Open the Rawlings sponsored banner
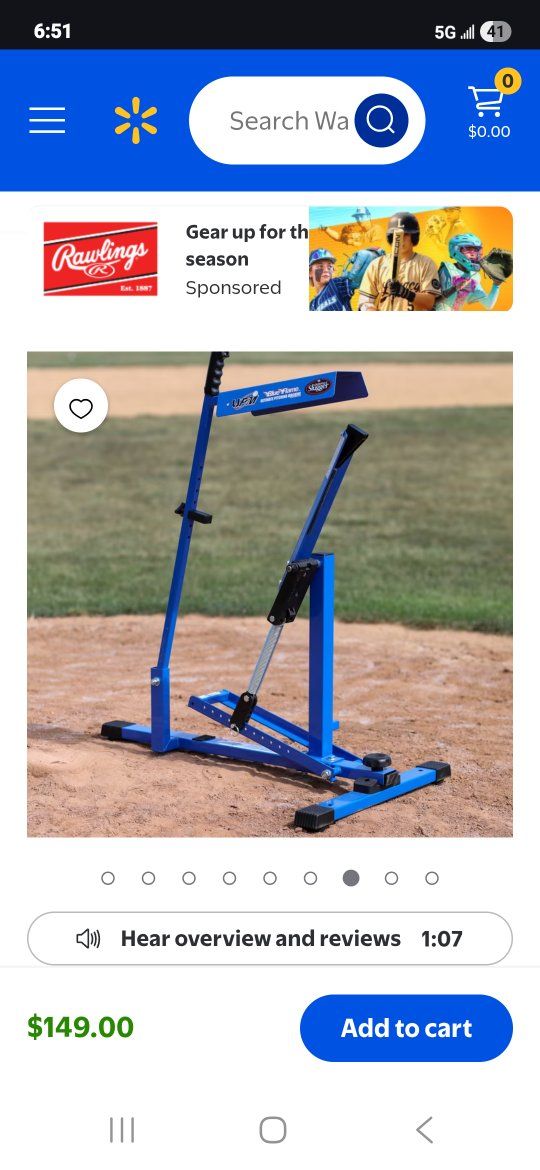Screen dimensions: 540x1170 click(270, 259)
